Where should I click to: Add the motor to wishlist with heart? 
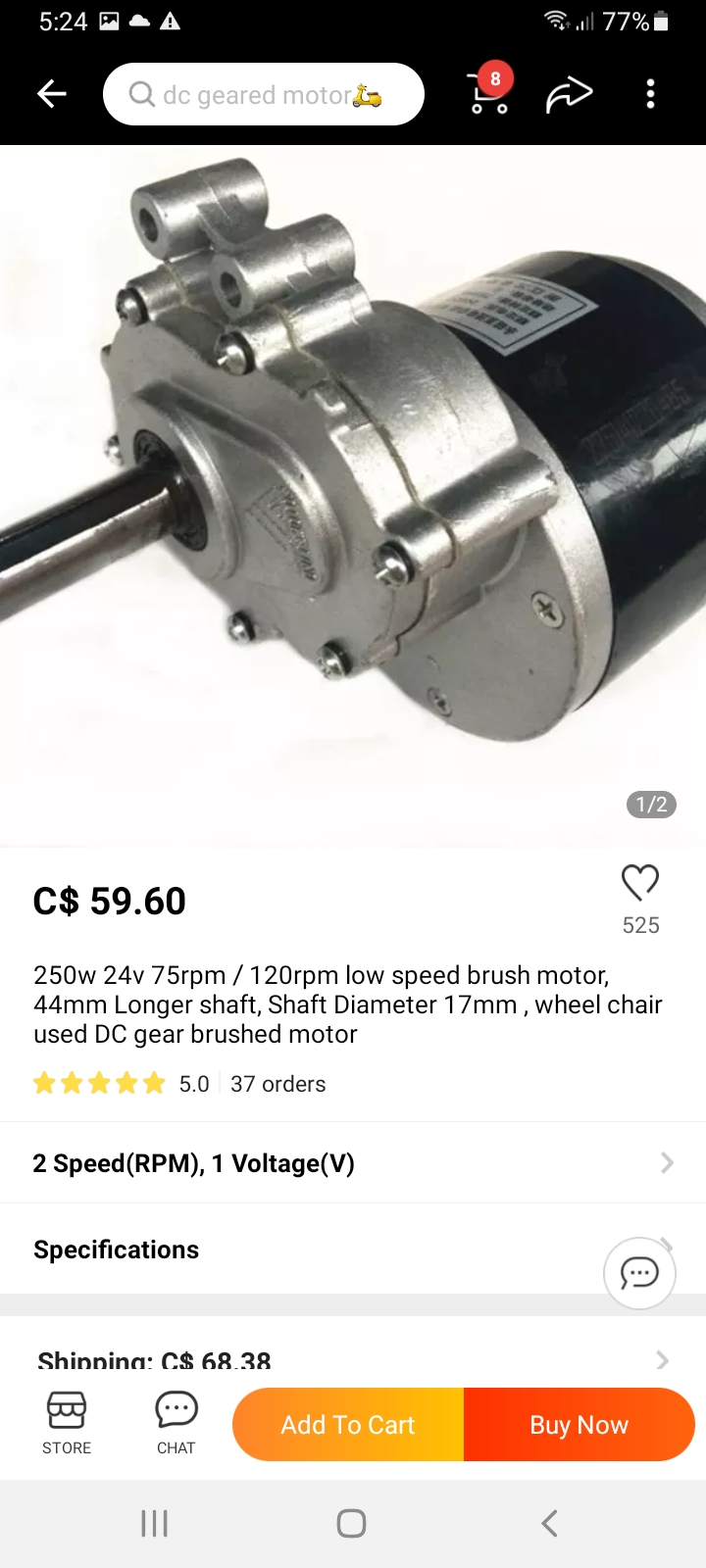[640, 883]
